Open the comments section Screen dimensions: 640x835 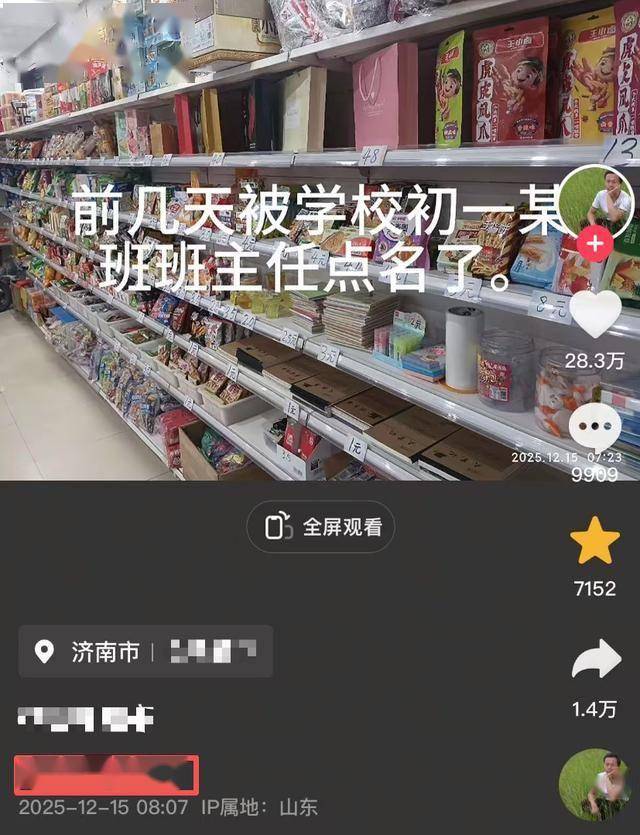(594, 429)
